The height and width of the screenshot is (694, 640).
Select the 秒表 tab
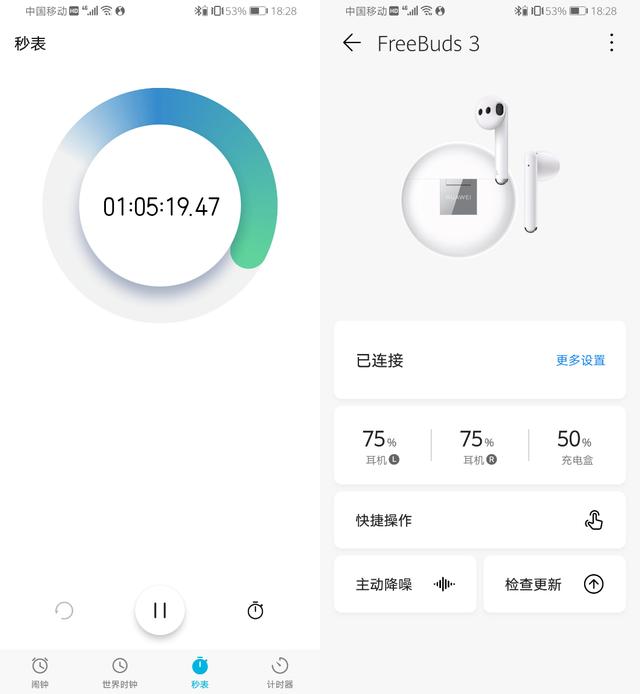click(200, 672)
